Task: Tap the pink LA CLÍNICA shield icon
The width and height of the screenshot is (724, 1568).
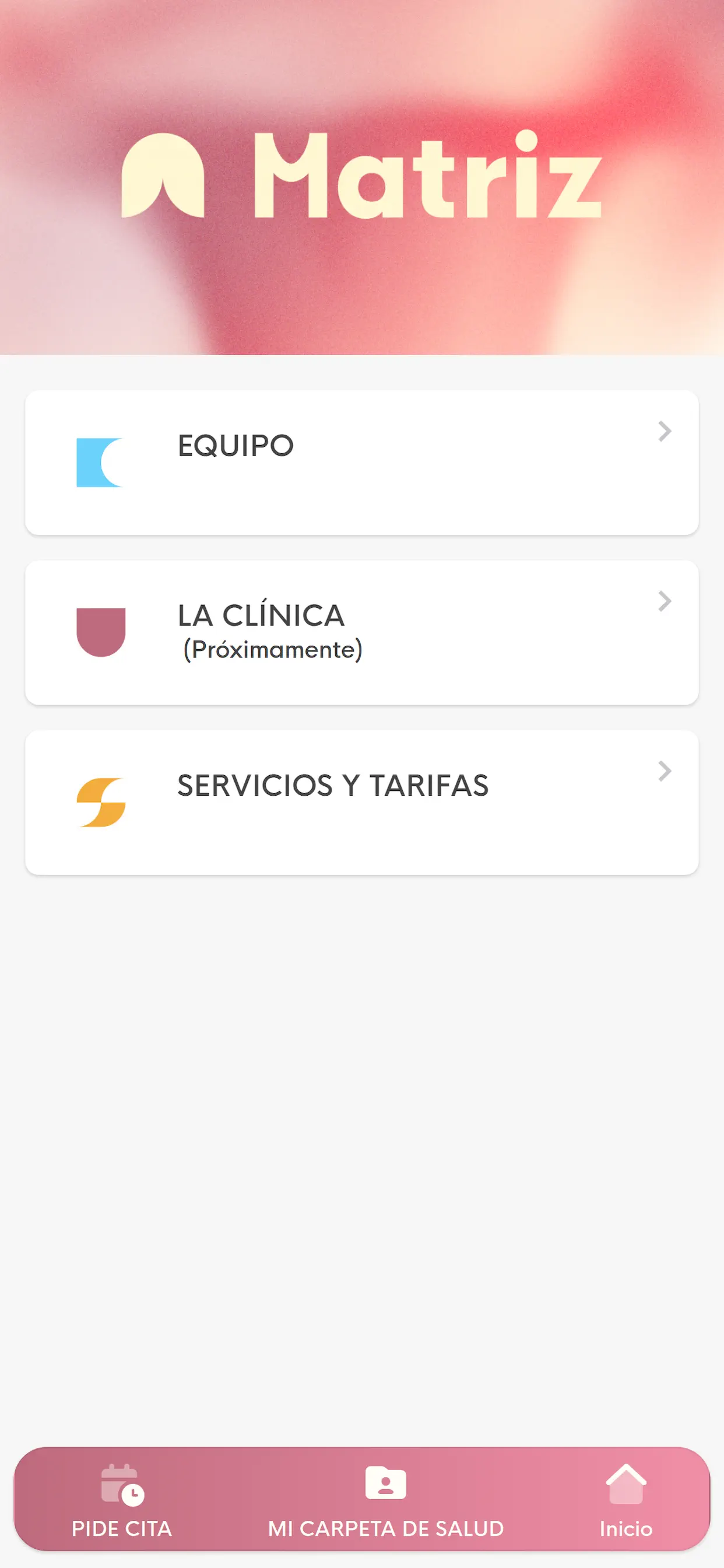Action: tap(101, 633)
